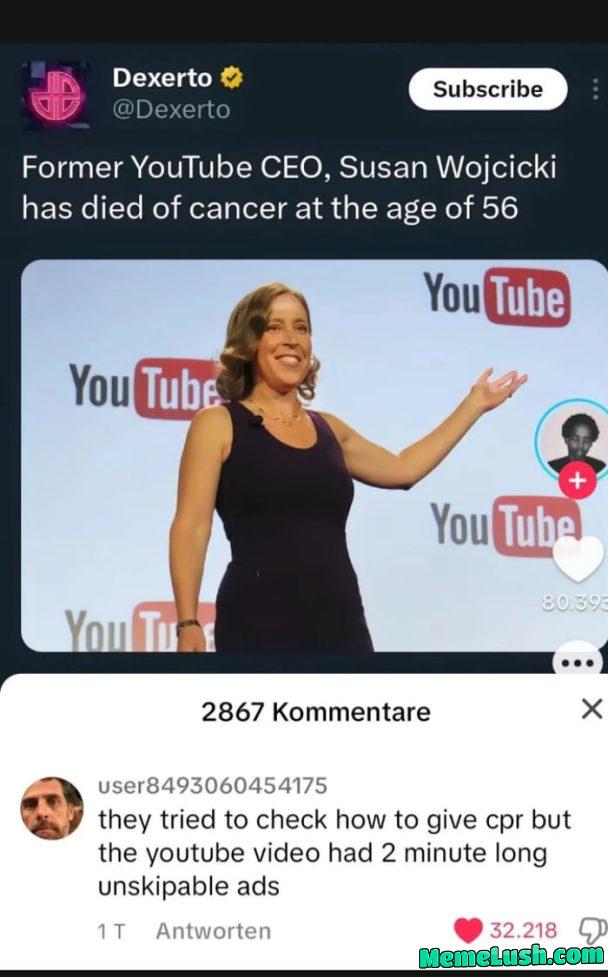Open user8493060454175's profile from the username
This screenshot has height=977, width=608.
[212, 786]
